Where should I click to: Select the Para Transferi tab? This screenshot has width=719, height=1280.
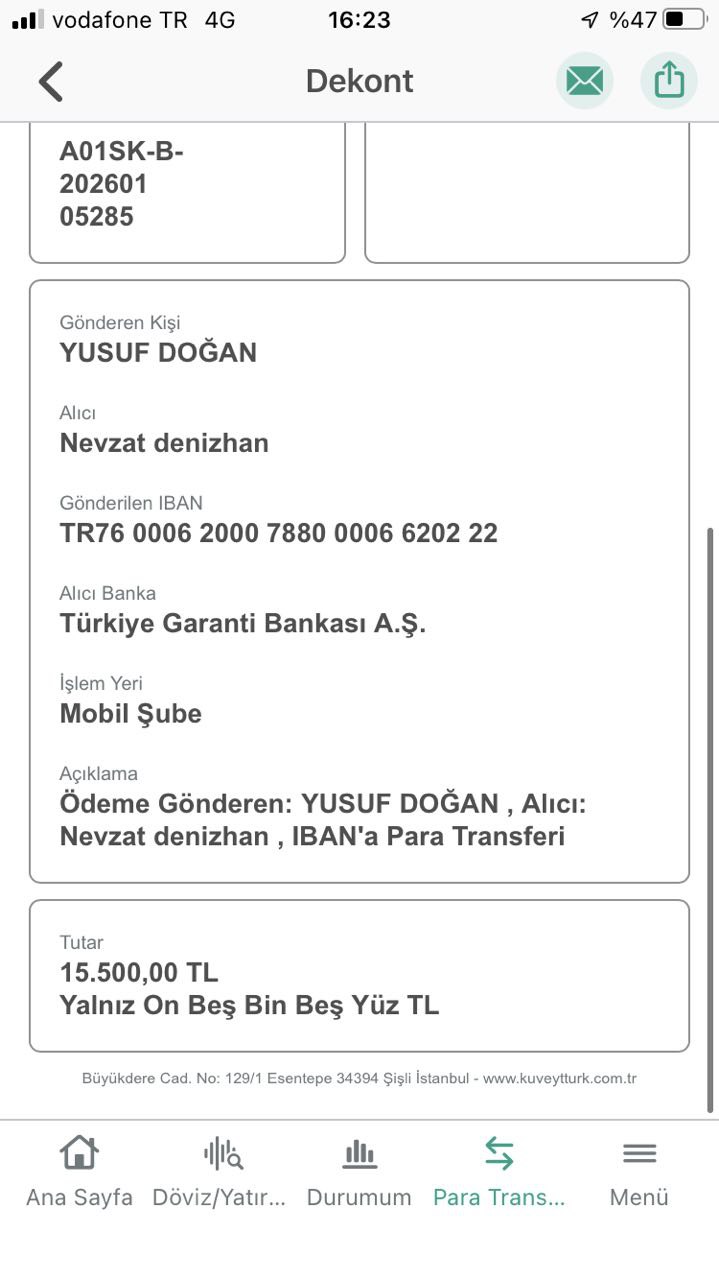point(499,1172)
